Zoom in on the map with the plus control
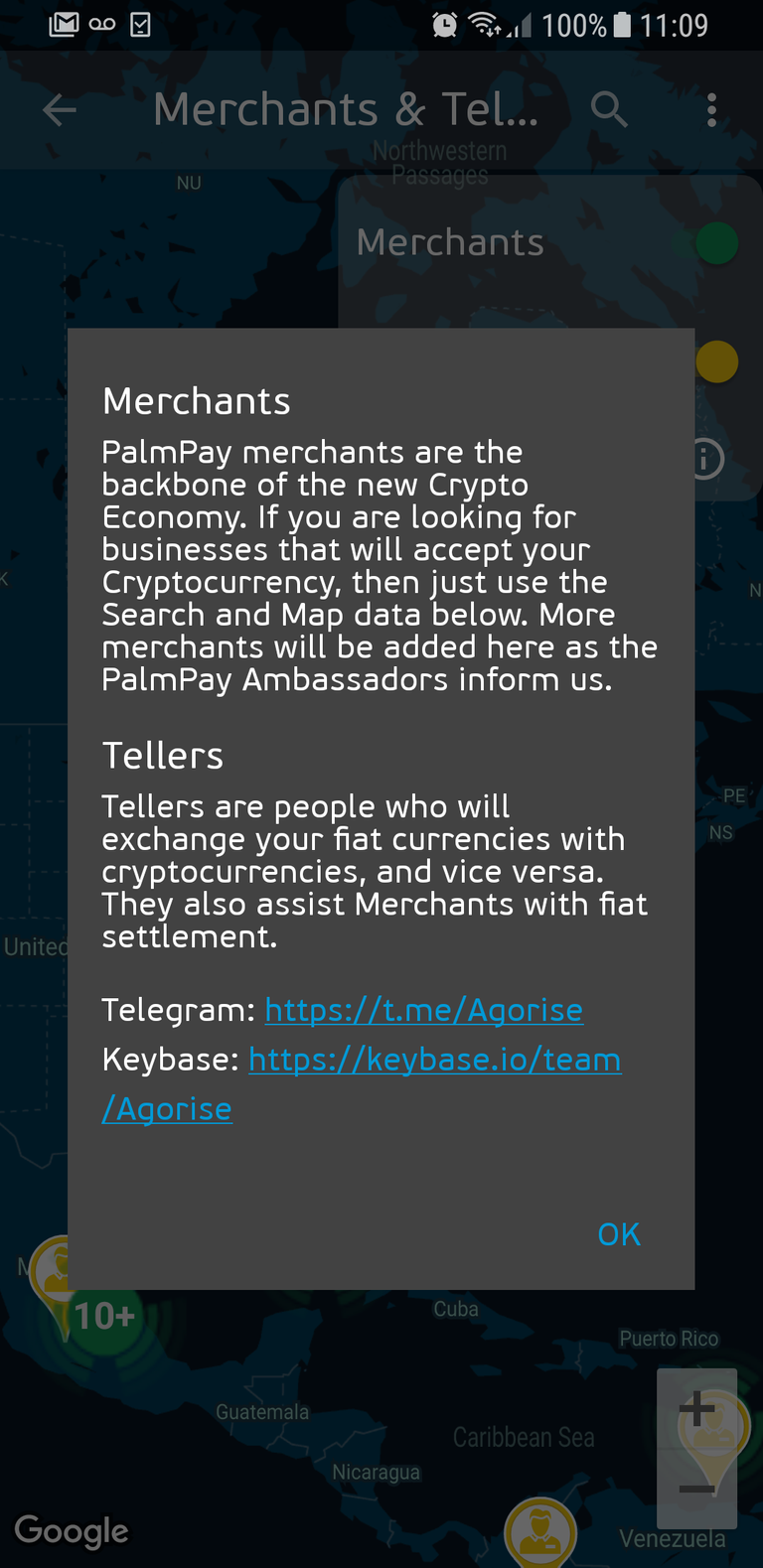Viewport: 763px width, 1568px height. point(696,1406)
